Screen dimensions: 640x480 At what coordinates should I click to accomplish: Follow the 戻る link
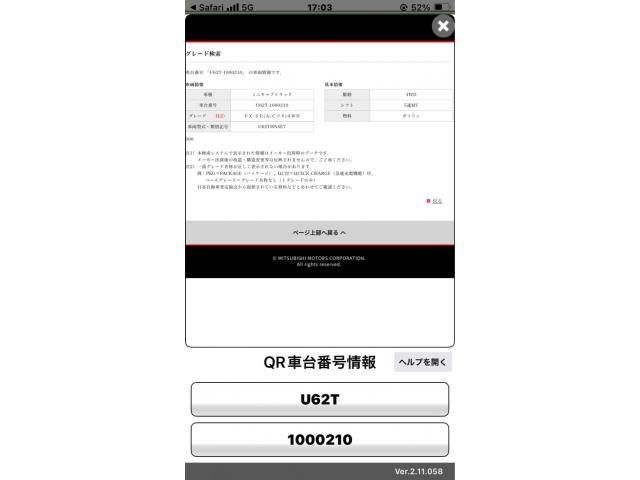[437, 200]
